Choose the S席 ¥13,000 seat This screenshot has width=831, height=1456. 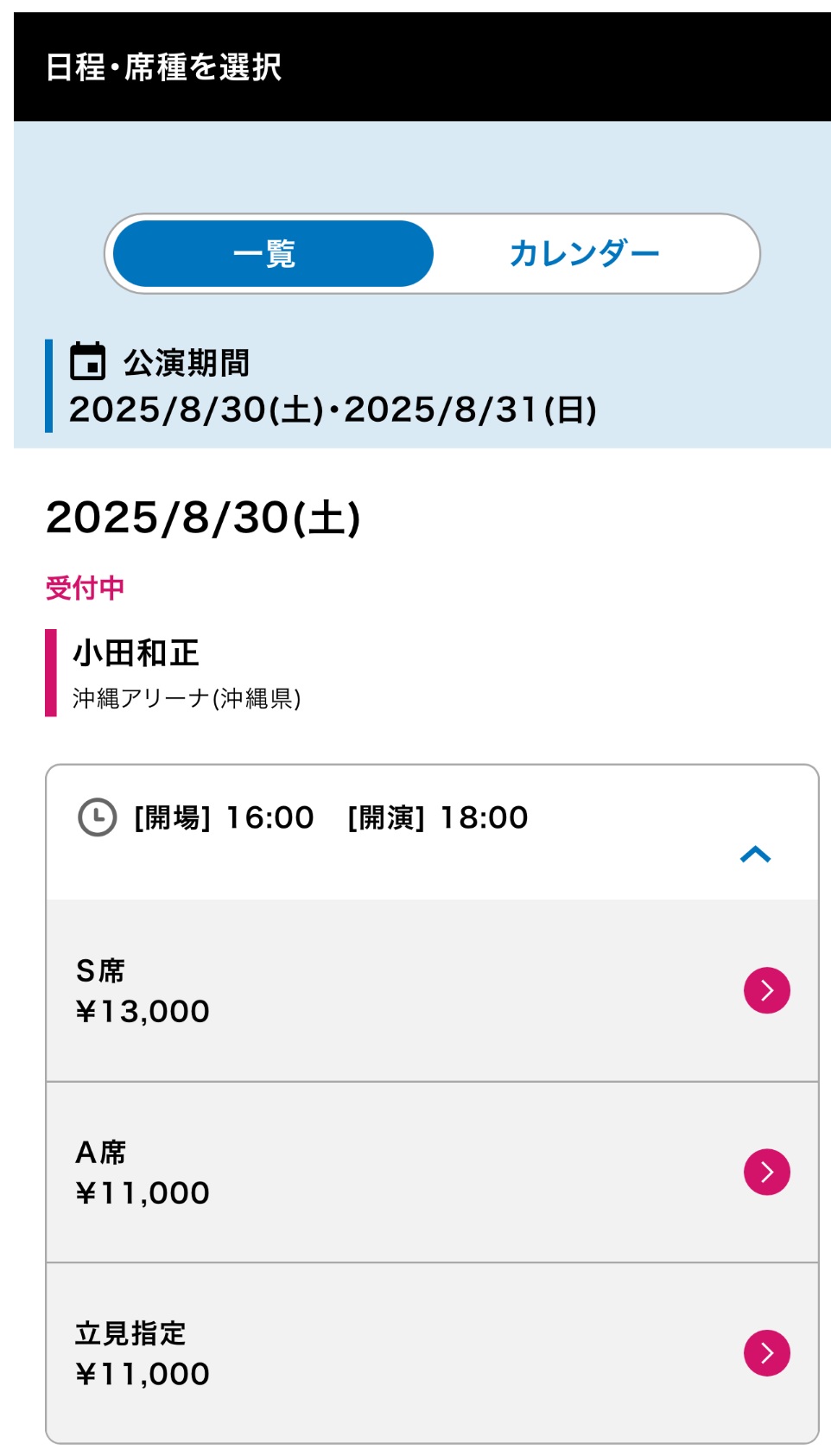(432, 990)
